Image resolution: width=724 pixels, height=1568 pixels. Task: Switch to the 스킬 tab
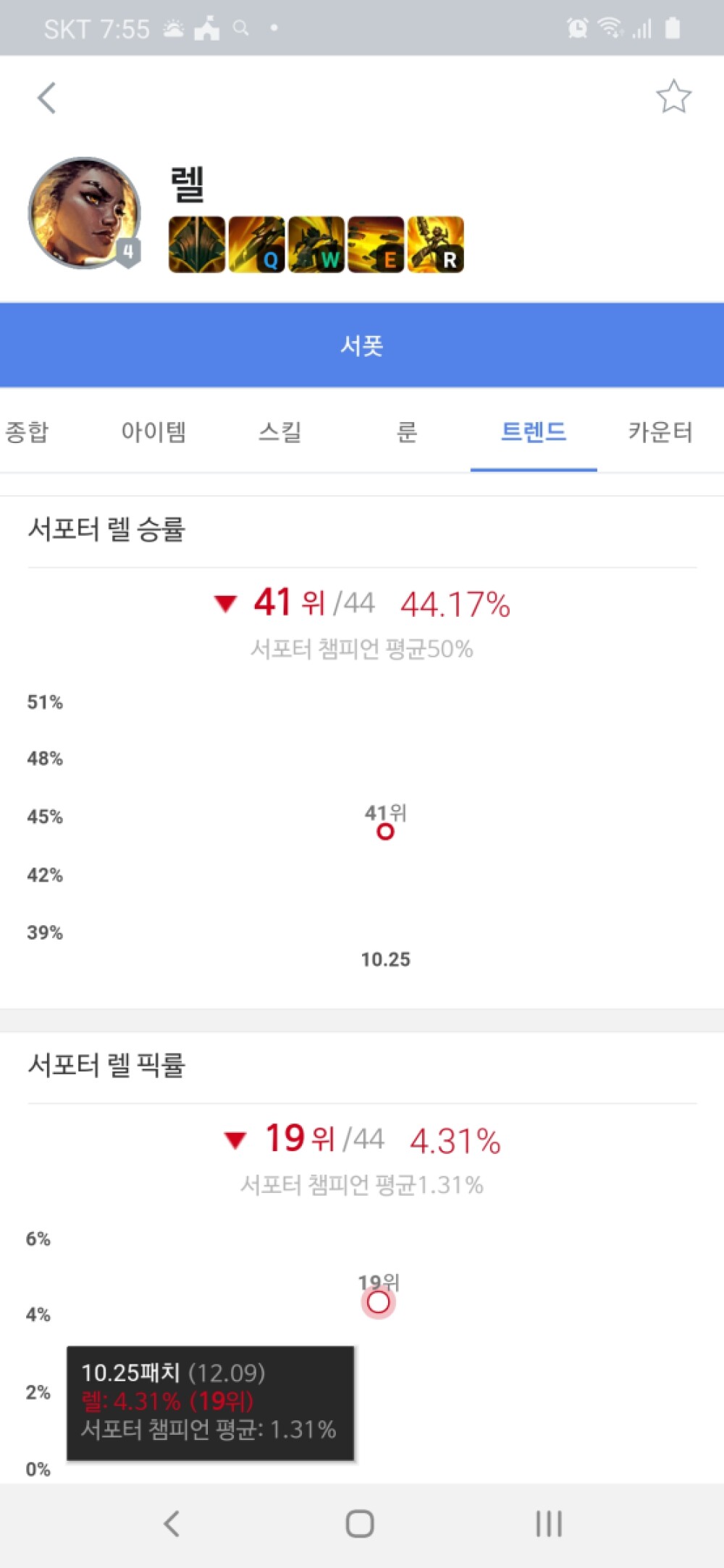coord(280,432)
